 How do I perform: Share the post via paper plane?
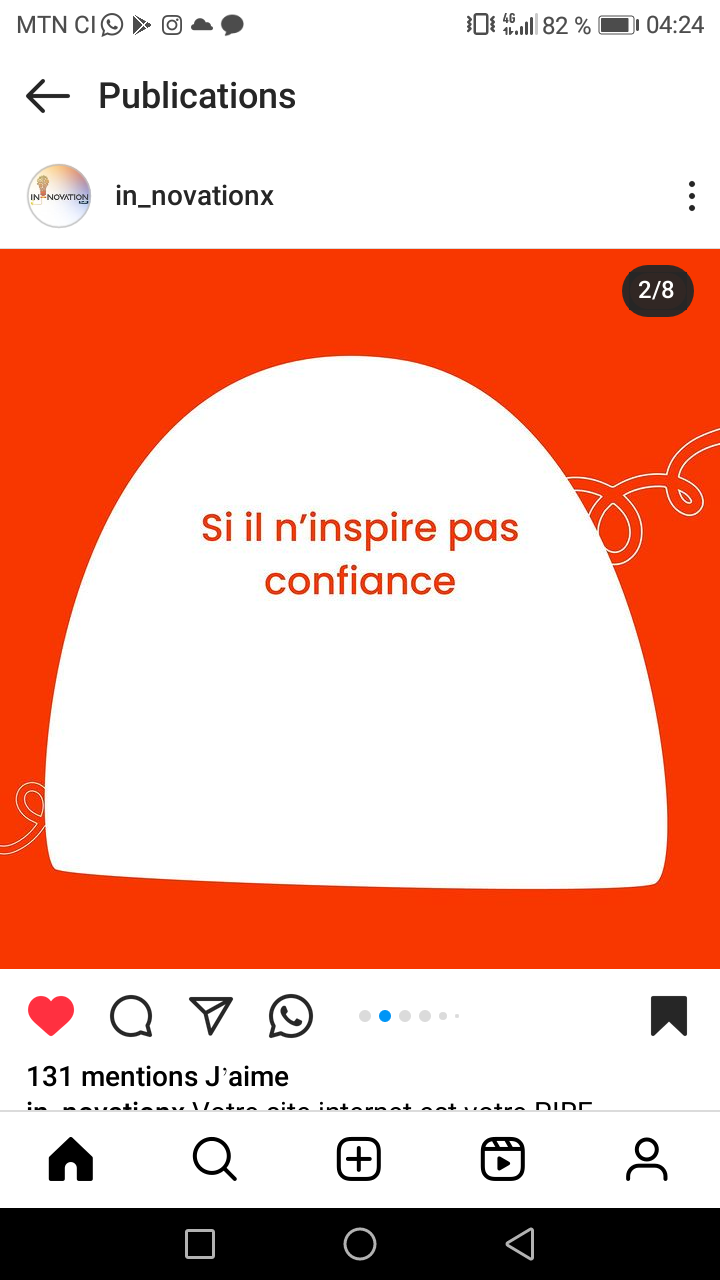pos(211,1016)
